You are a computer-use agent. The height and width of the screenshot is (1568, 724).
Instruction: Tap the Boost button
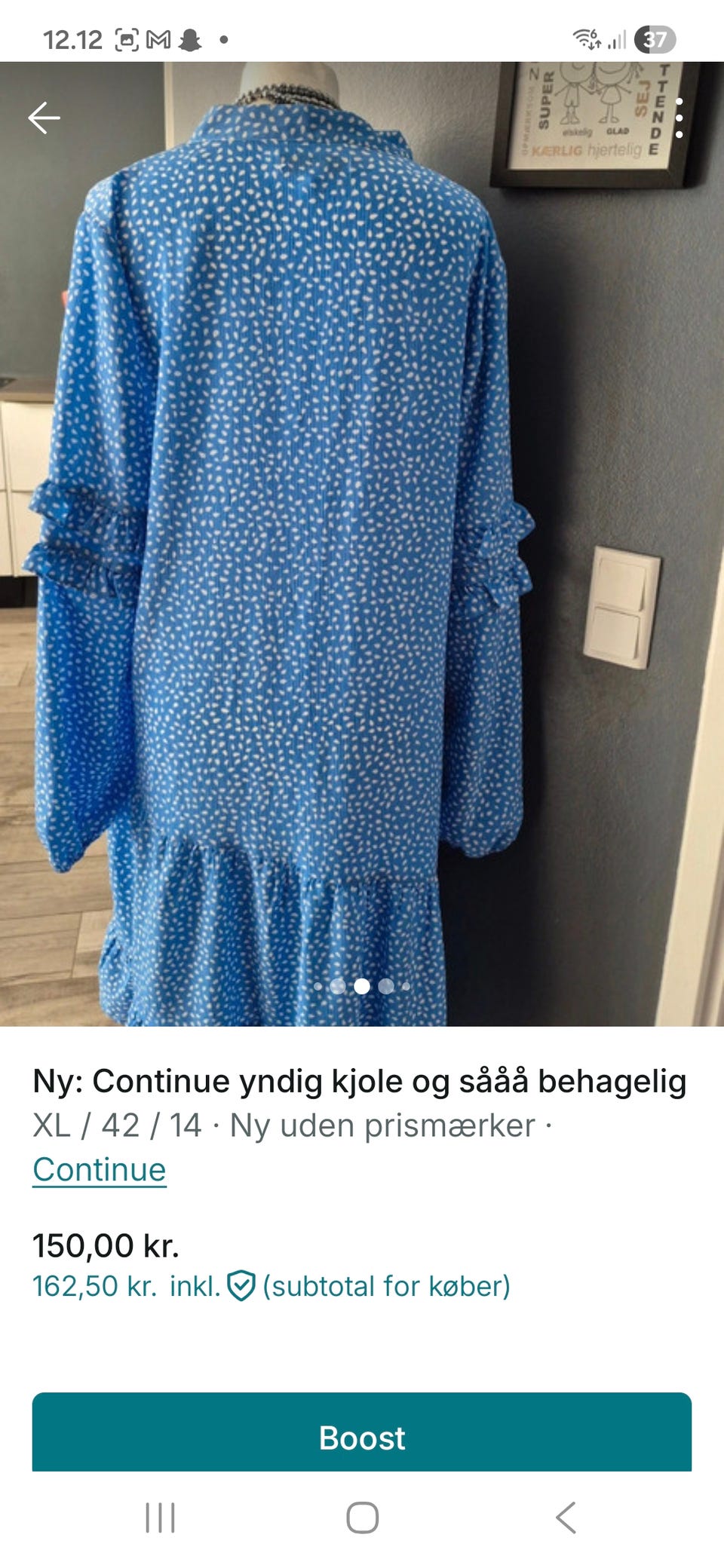[362, 1436]
